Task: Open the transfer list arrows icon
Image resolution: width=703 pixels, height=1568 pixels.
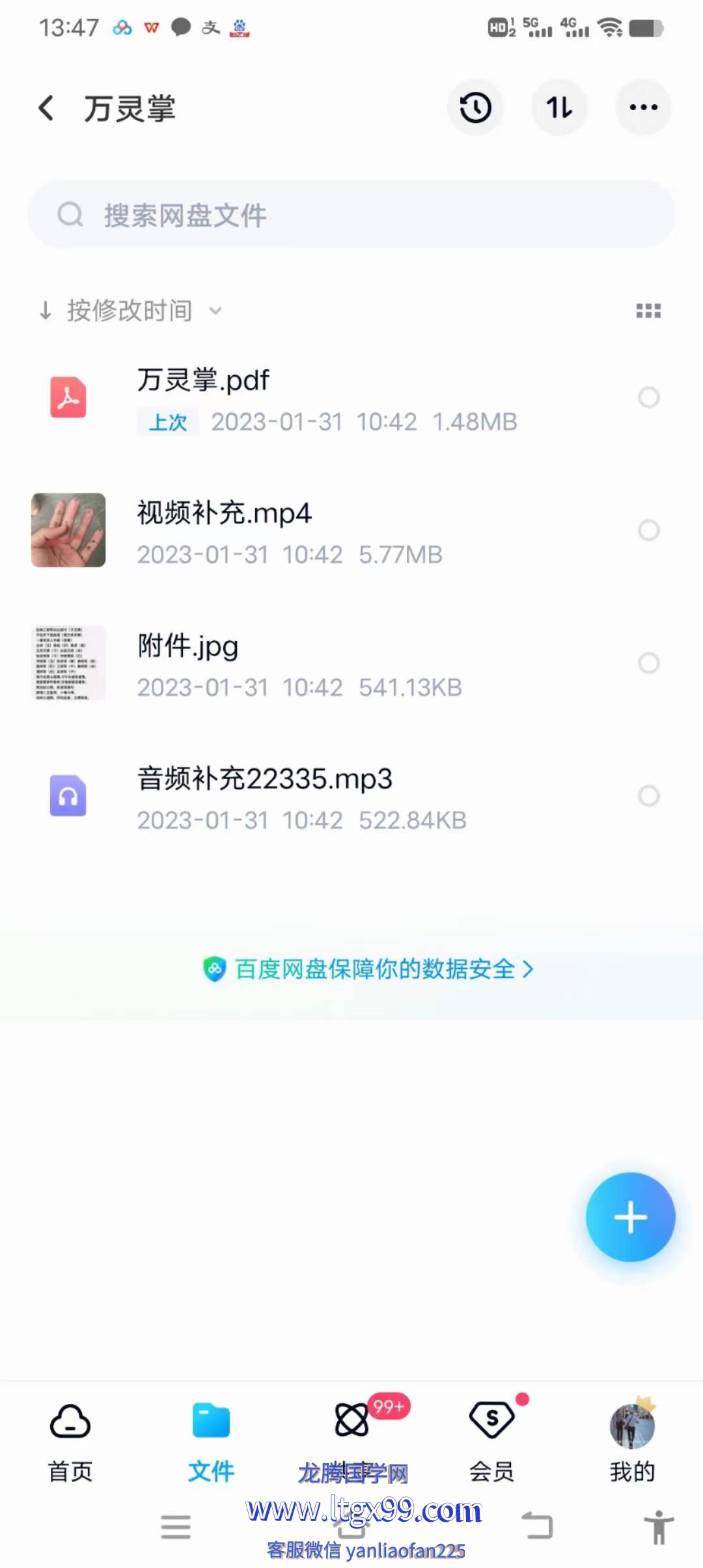Action: (x=559, y=108)
